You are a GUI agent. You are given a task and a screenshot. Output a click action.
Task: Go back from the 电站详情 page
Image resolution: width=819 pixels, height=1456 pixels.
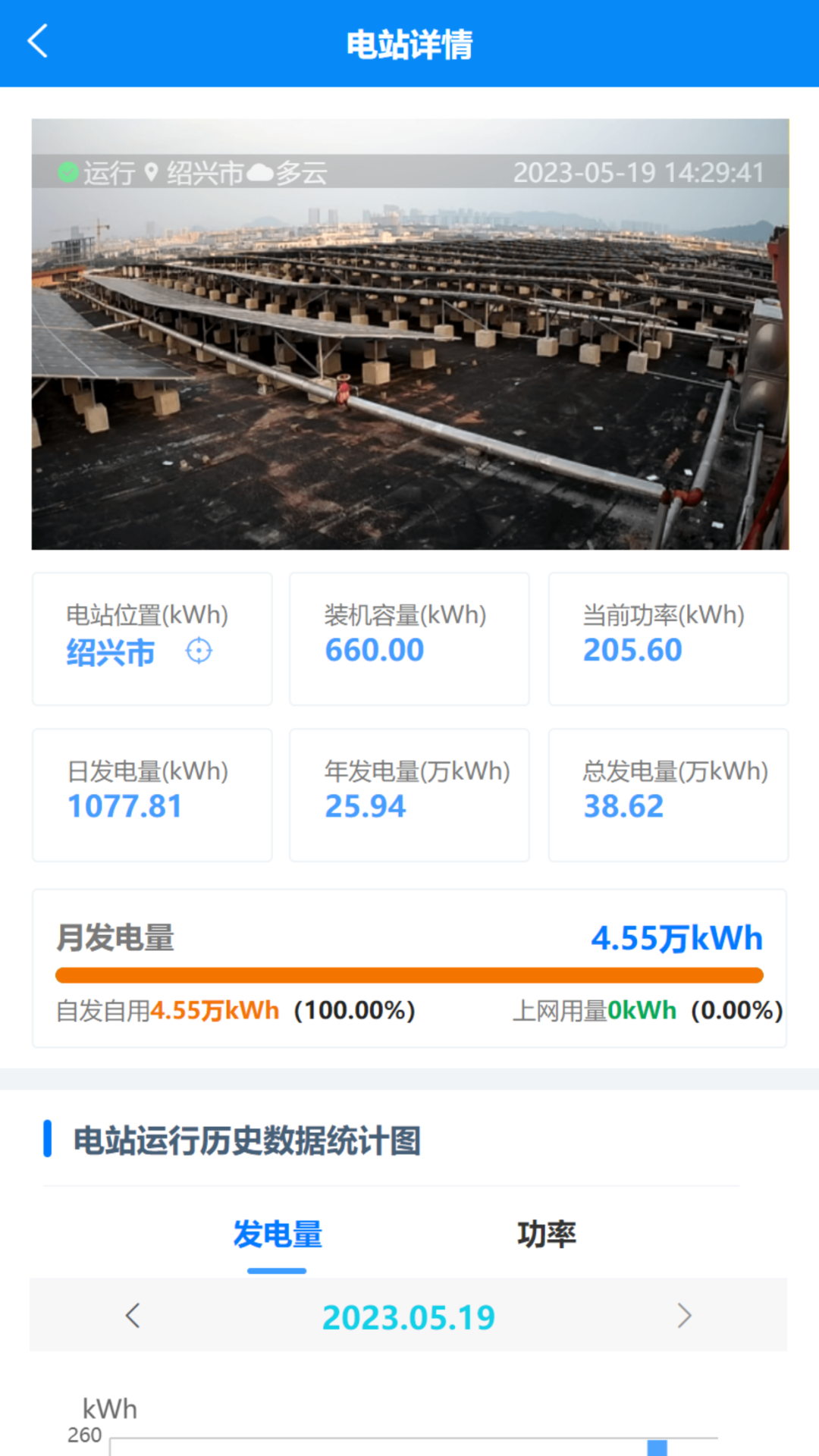(38, 42)
